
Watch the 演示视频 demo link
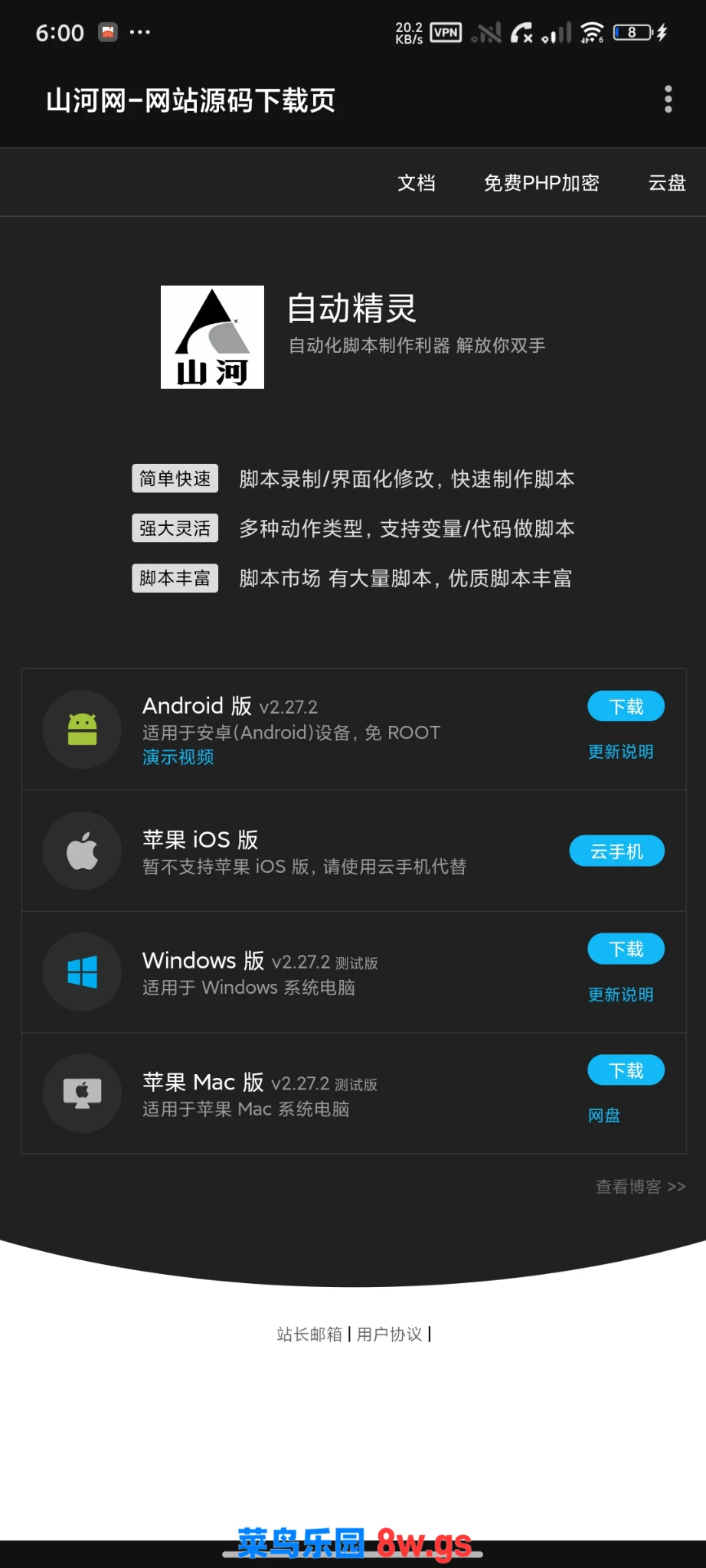[178, 757]
